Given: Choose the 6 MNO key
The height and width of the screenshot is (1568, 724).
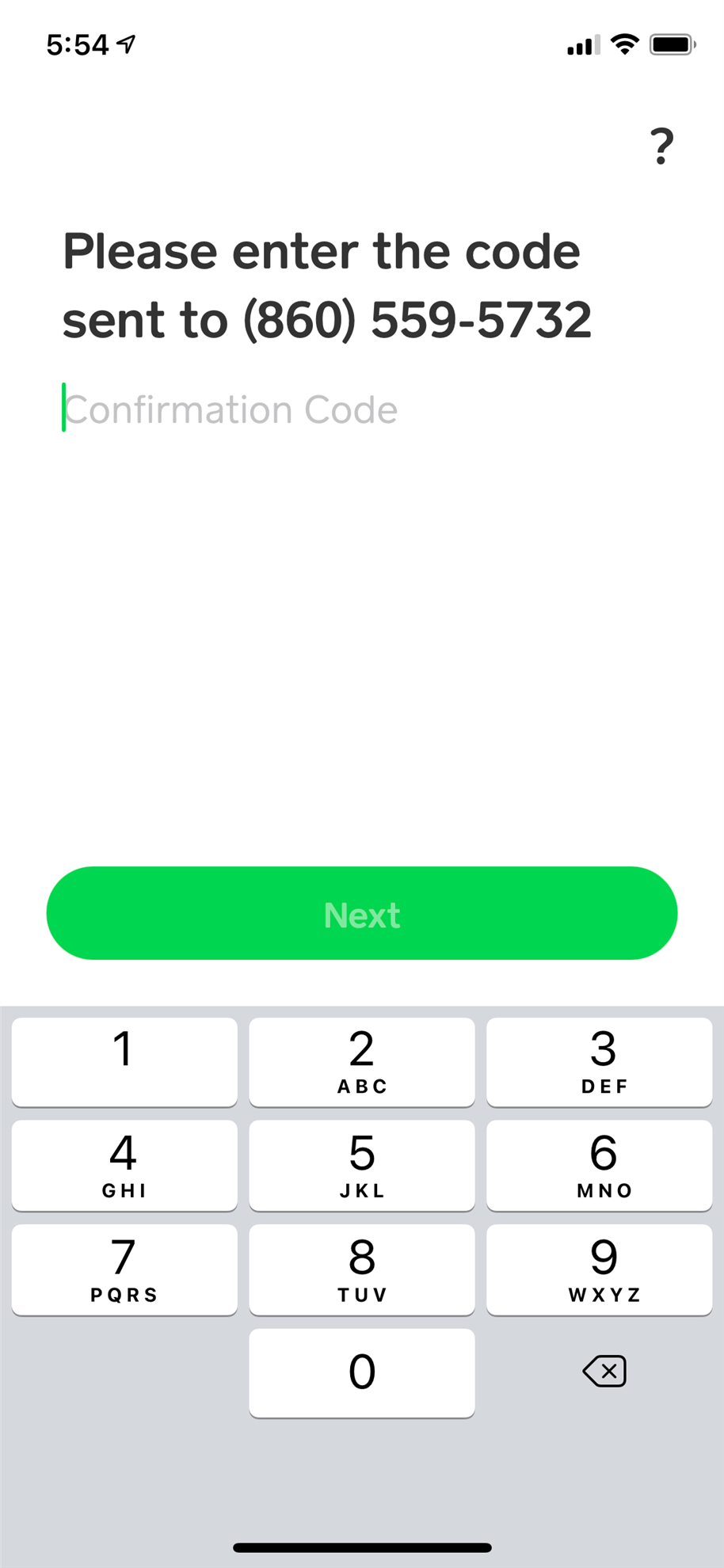Looking at the screenshot, I should (600, 1165).
